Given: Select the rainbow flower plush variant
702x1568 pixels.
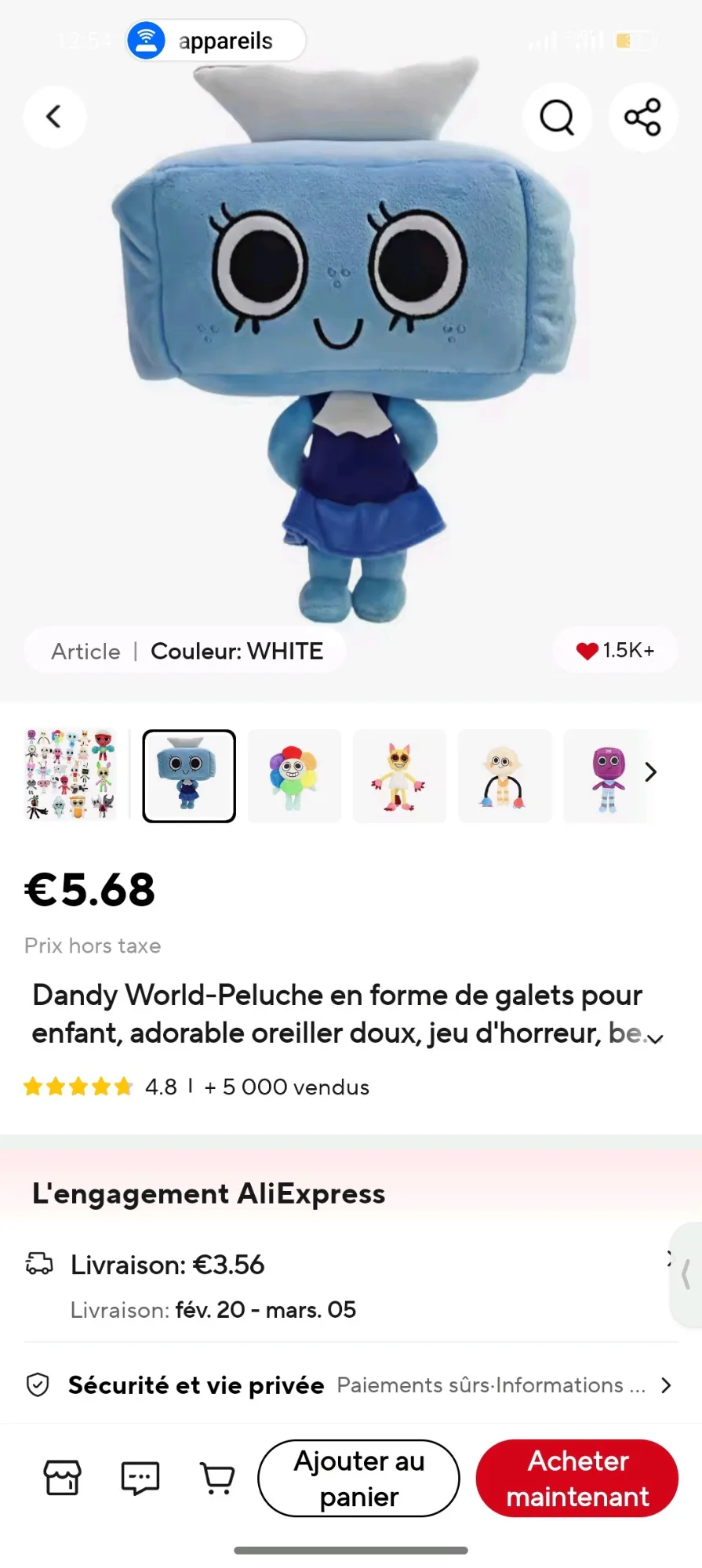Looking at the screenshot, I should point(294,775).
